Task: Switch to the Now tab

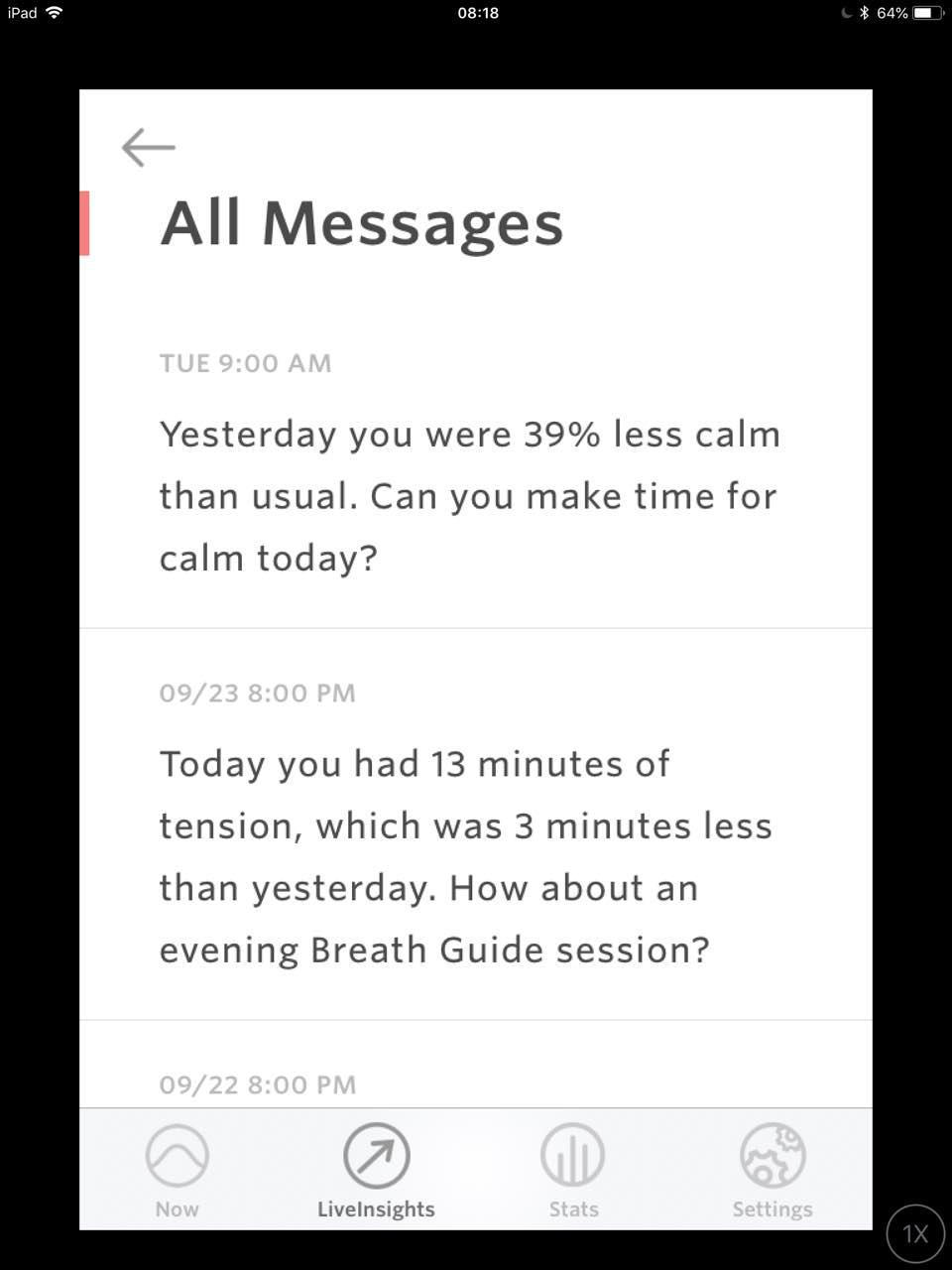Action: tap(177, 1169)
